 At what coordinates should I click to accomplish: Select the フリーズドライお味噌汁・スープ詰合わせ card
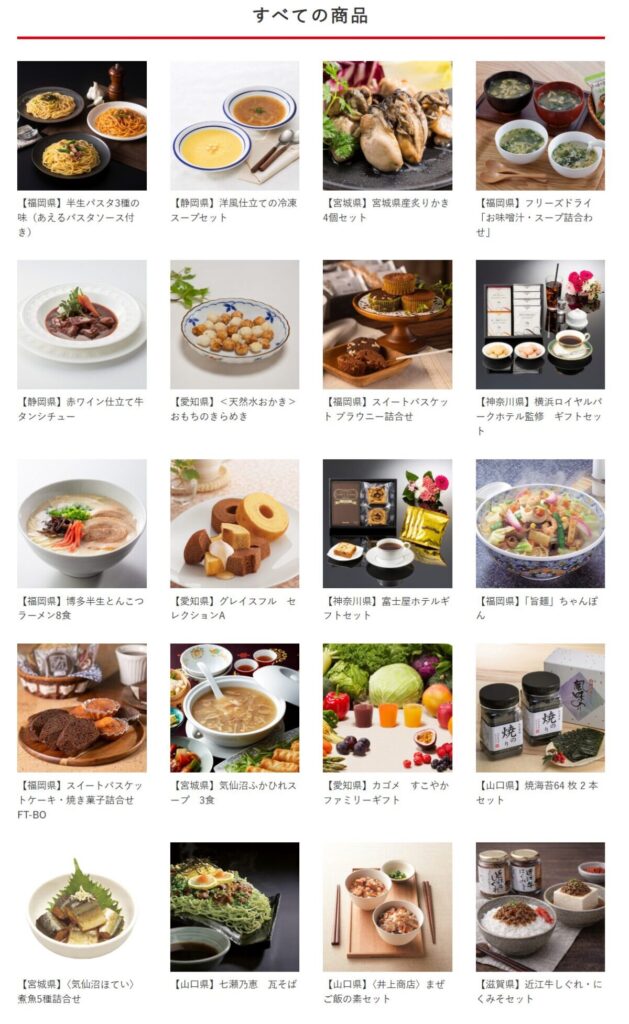coord(540,125)
